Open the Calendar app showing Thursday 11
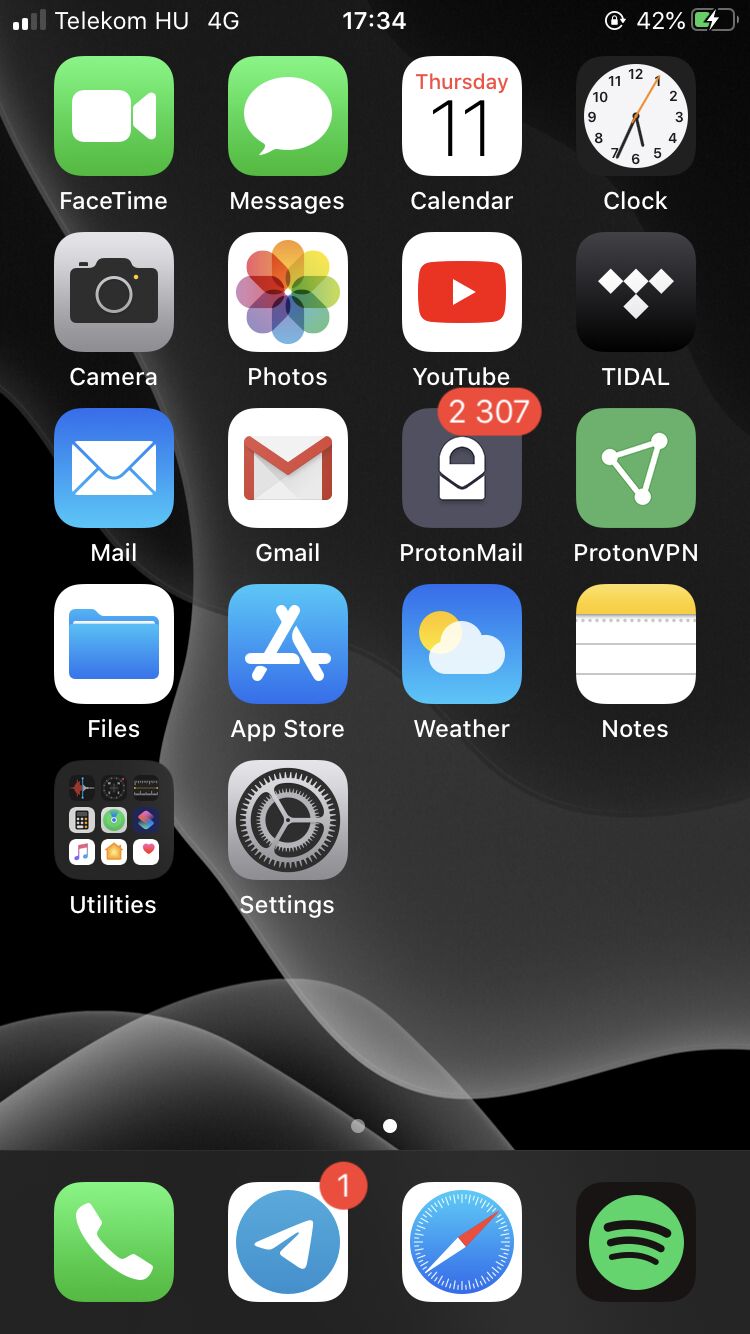The width and height of the screenshot is (750, 1334). pos(462,116)
